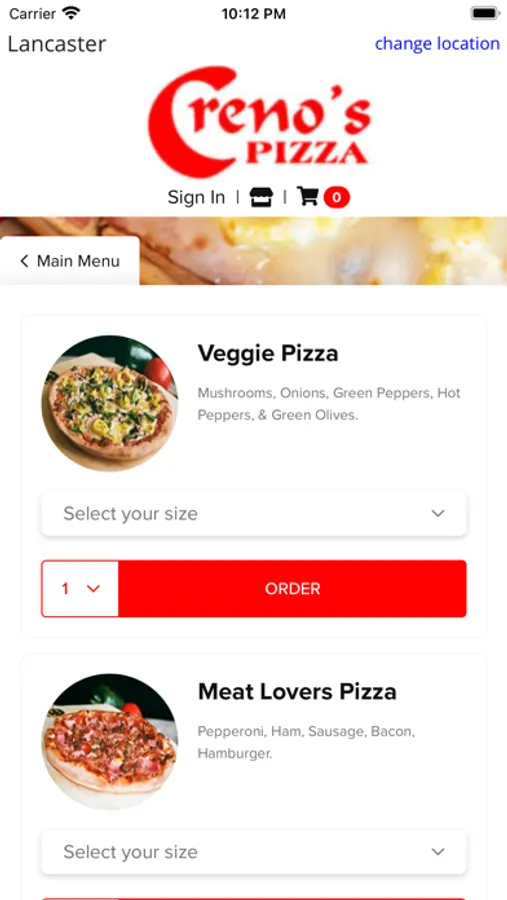Order the Veggie Pizza

[292, 589]
